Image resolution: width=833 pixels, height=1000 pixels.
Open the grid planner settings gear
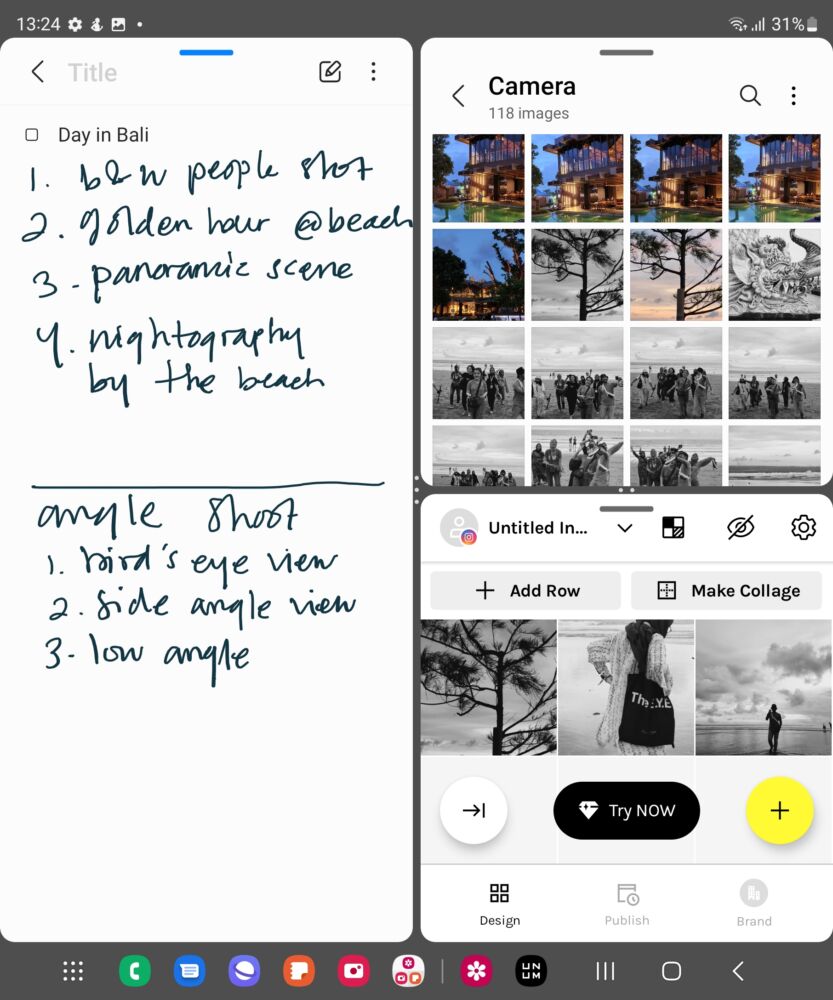(x=803, y=528)
